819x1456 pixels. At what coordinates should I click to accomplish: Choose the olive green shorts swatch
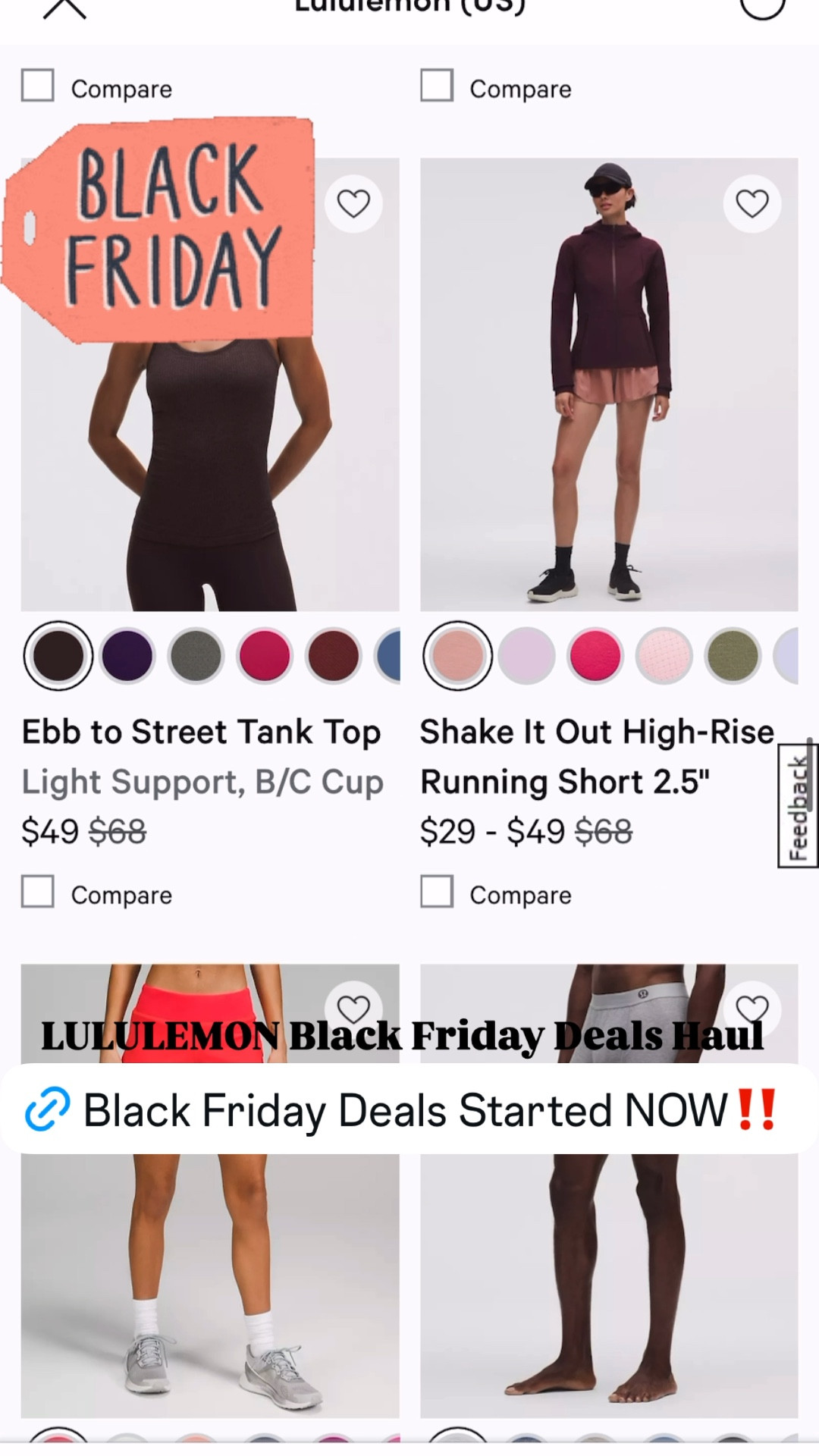pyautogui.click(x=731, y=656)
